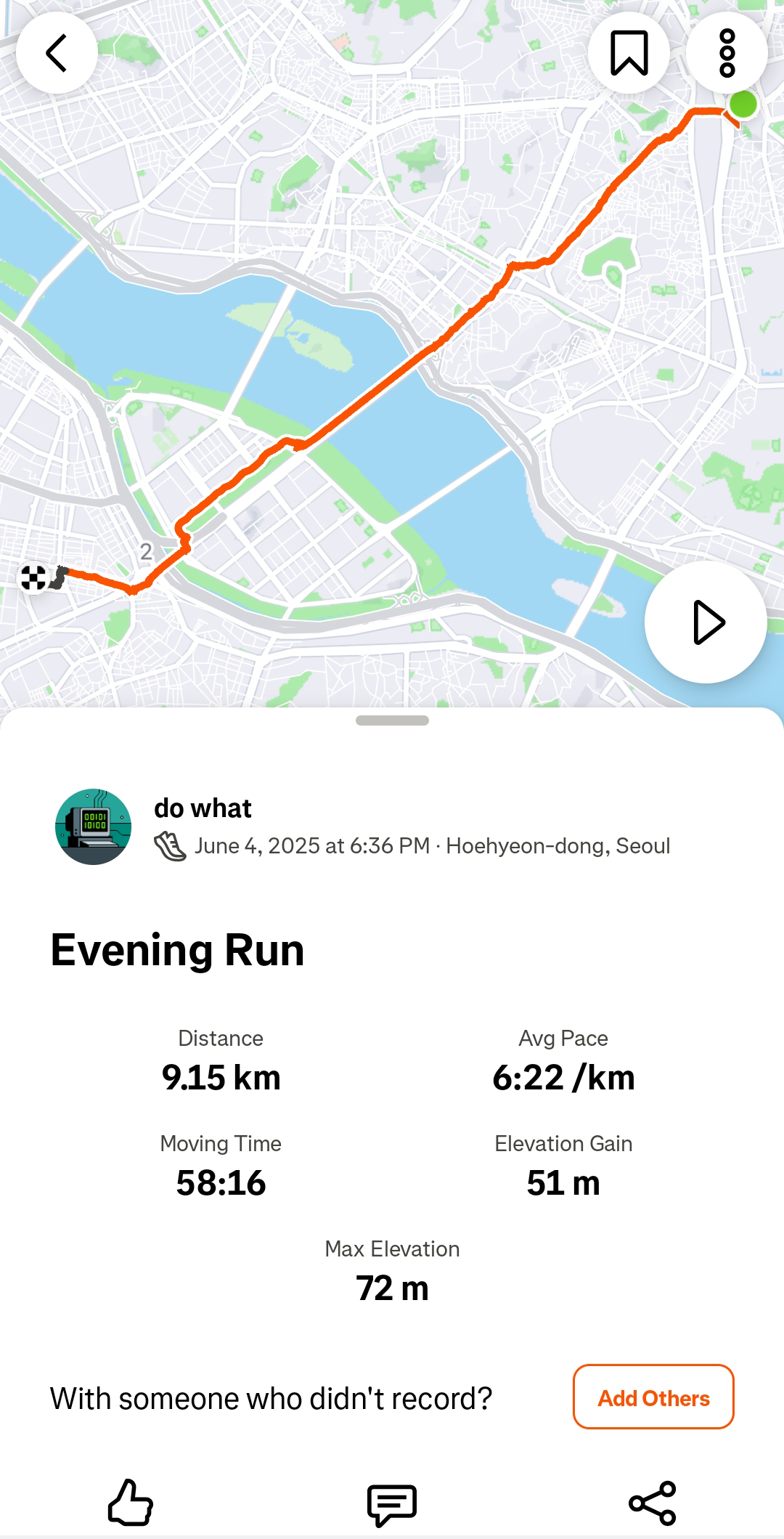Screen dimensions: 784x1539
Task: Open comments on this activity
Action: click(x=392, y=1504)
